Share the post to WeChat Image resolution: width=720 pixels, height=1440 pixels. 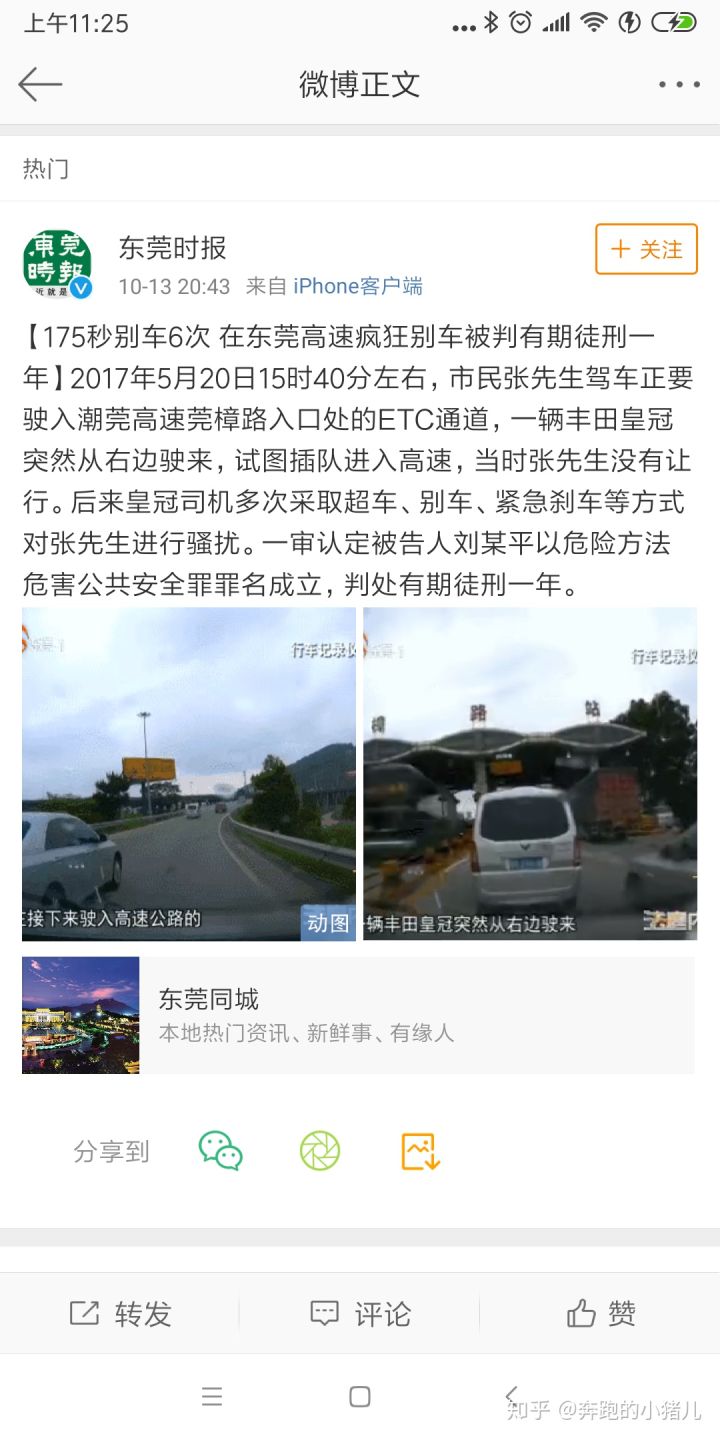pos(221,1151)
